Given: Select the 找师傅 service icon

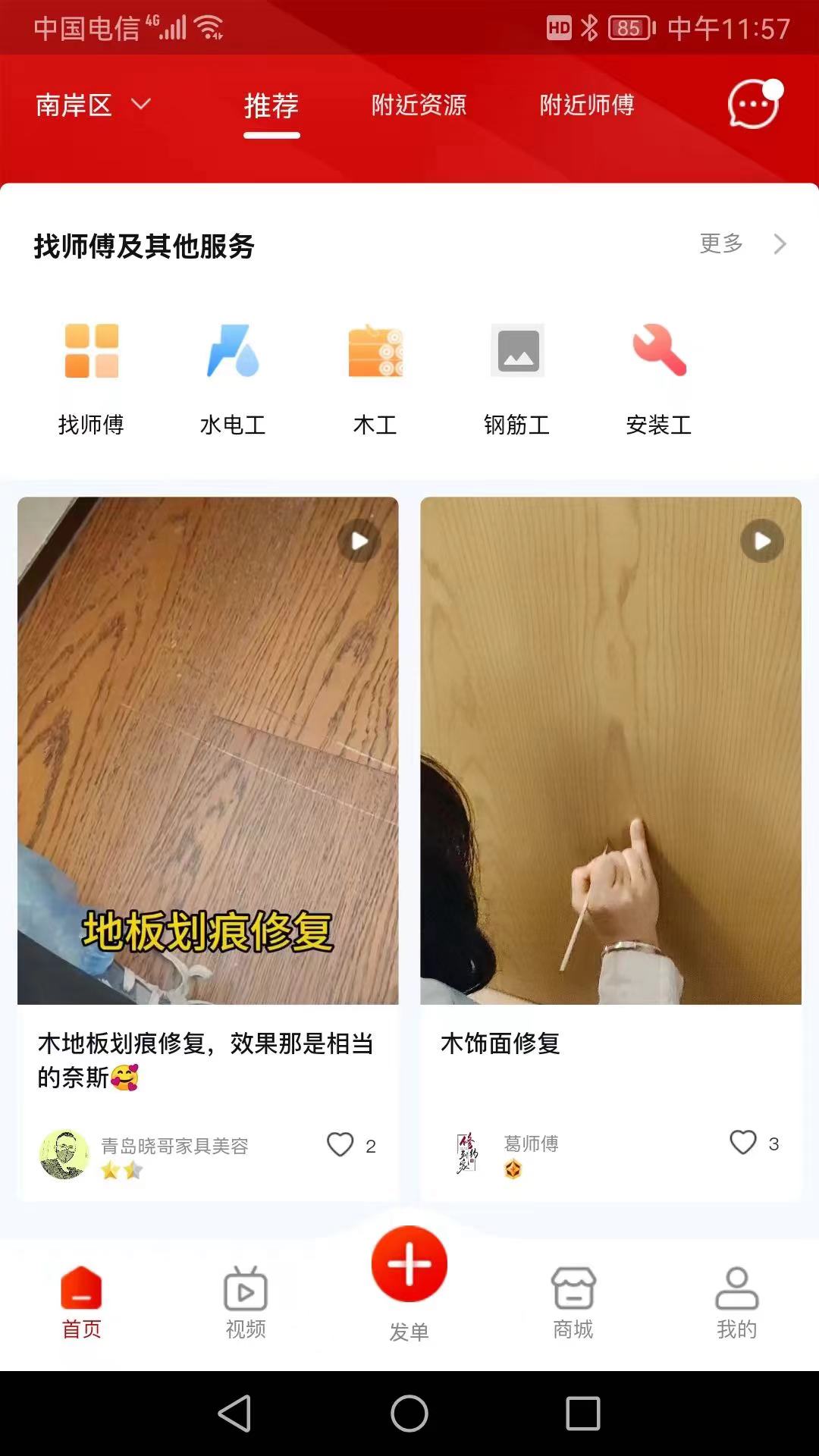Looking at the screenshot, I should pos(91,350).
